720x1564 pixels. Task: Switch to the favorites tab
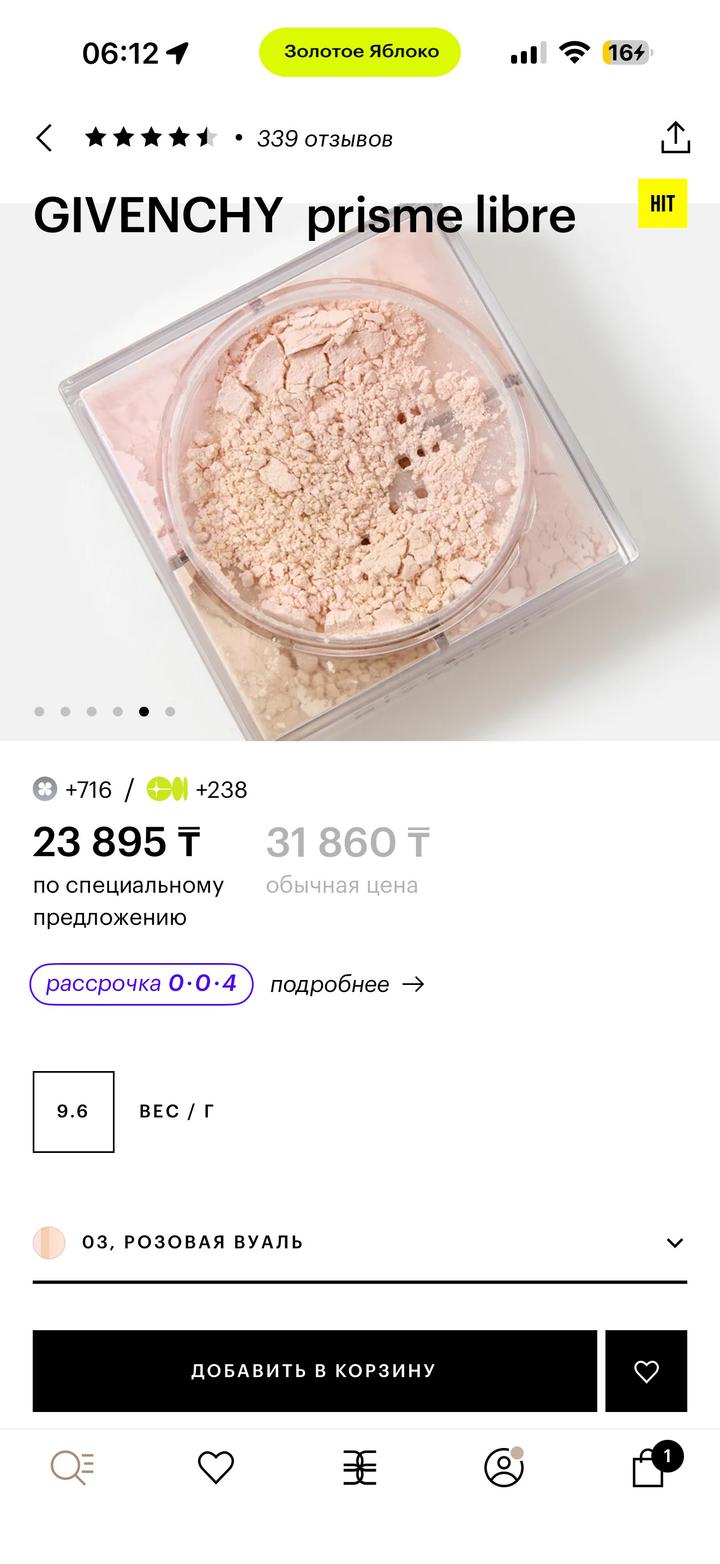[x=215, y=1467]
